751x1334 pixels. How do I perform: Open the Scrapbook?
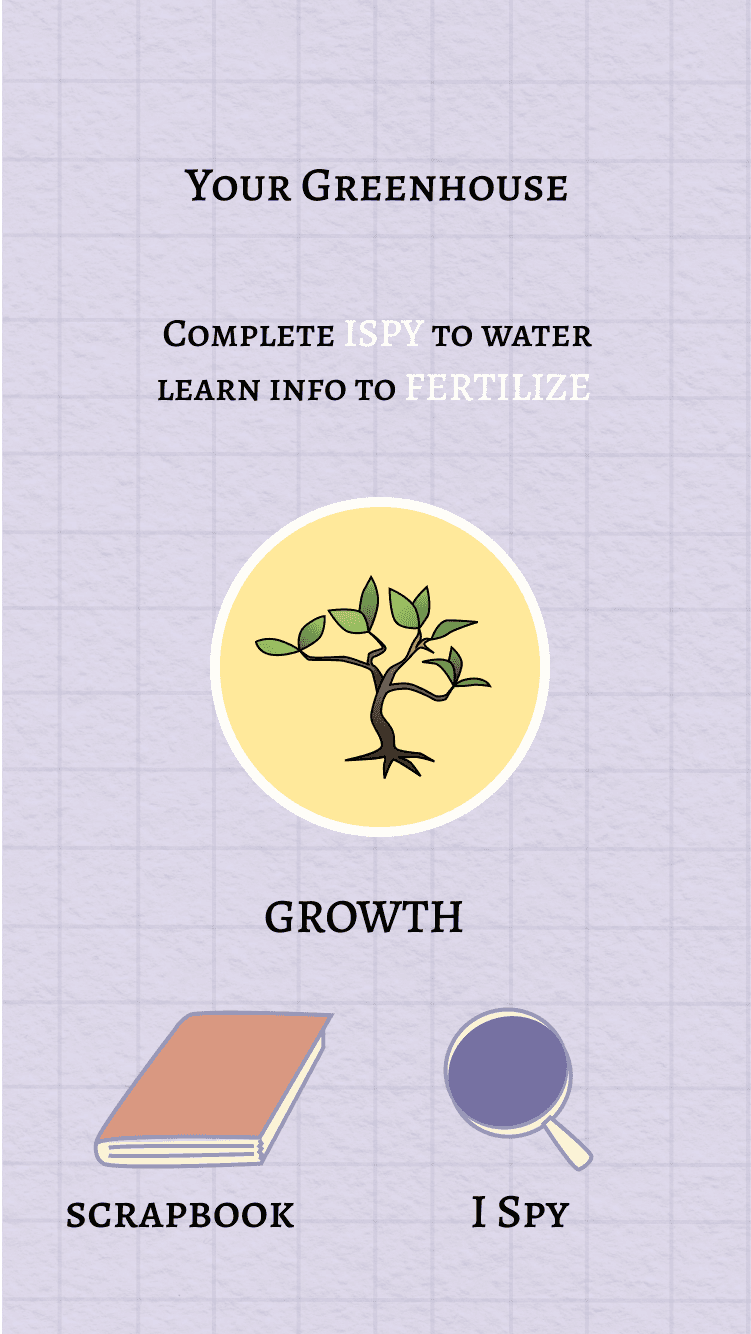[213, 1089]
